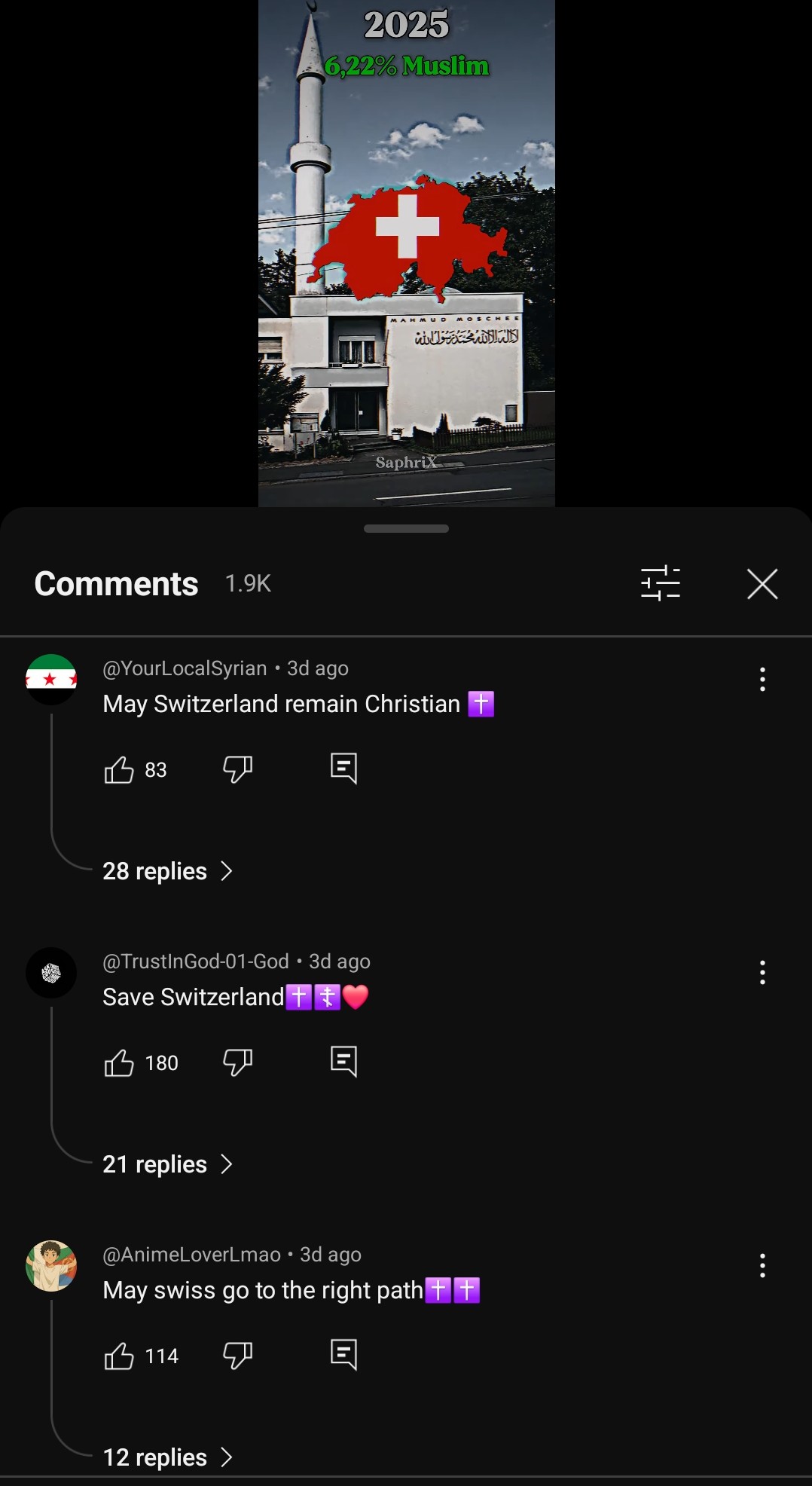Expand the 21 replies thread
812x1486 pixels.
point(167,1164)
